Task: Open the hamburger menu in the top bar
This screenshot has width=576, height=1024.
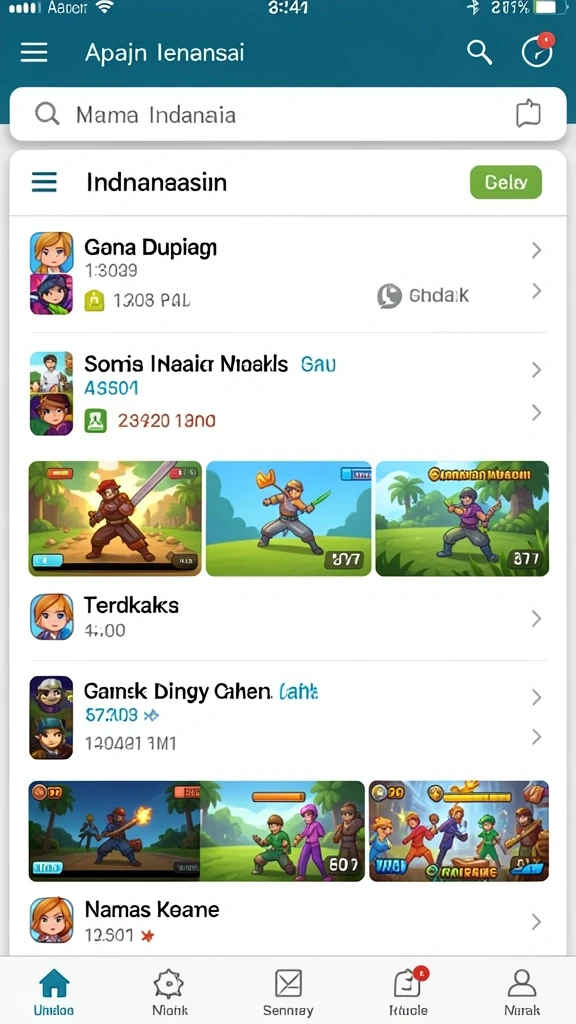Action: [x=34, y=52]
